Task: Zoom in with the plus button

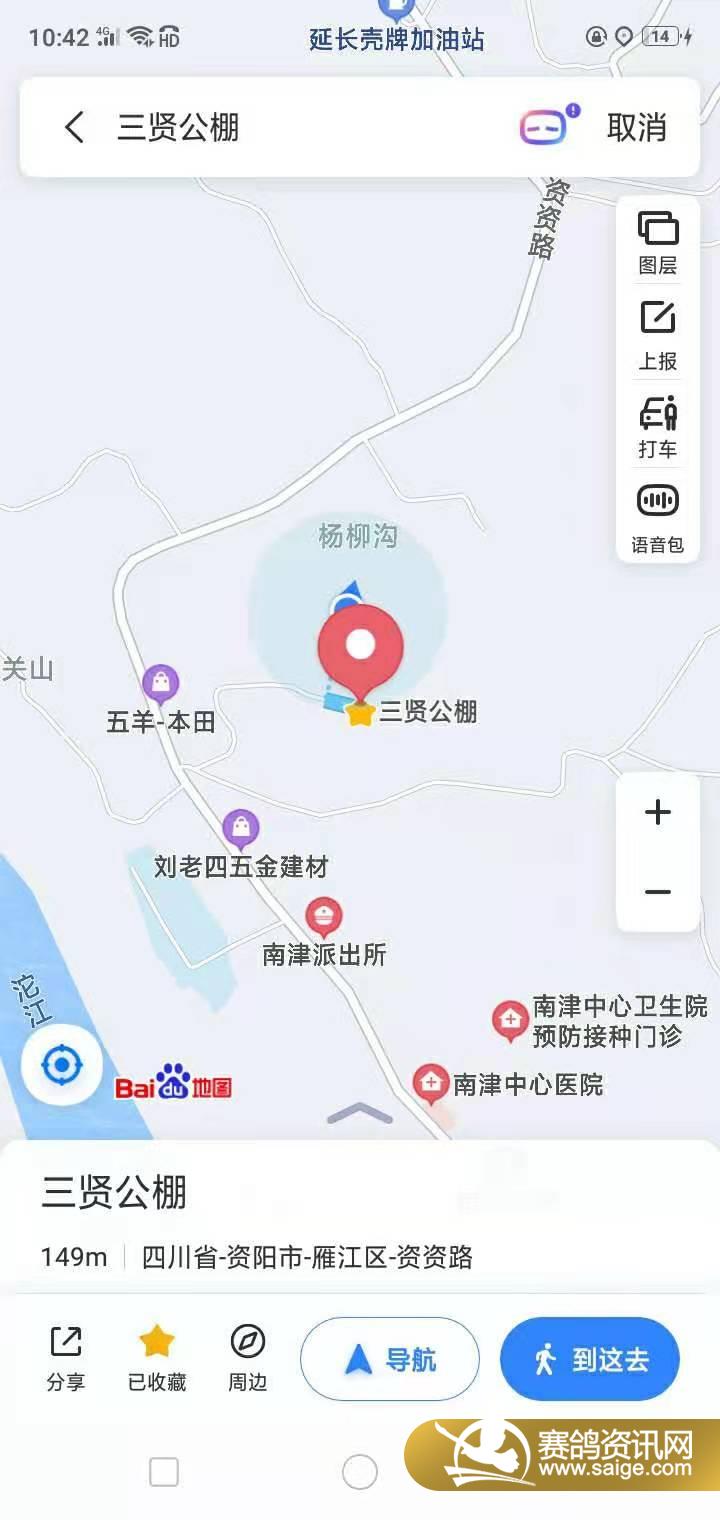Action: click(x=658, y=812)
